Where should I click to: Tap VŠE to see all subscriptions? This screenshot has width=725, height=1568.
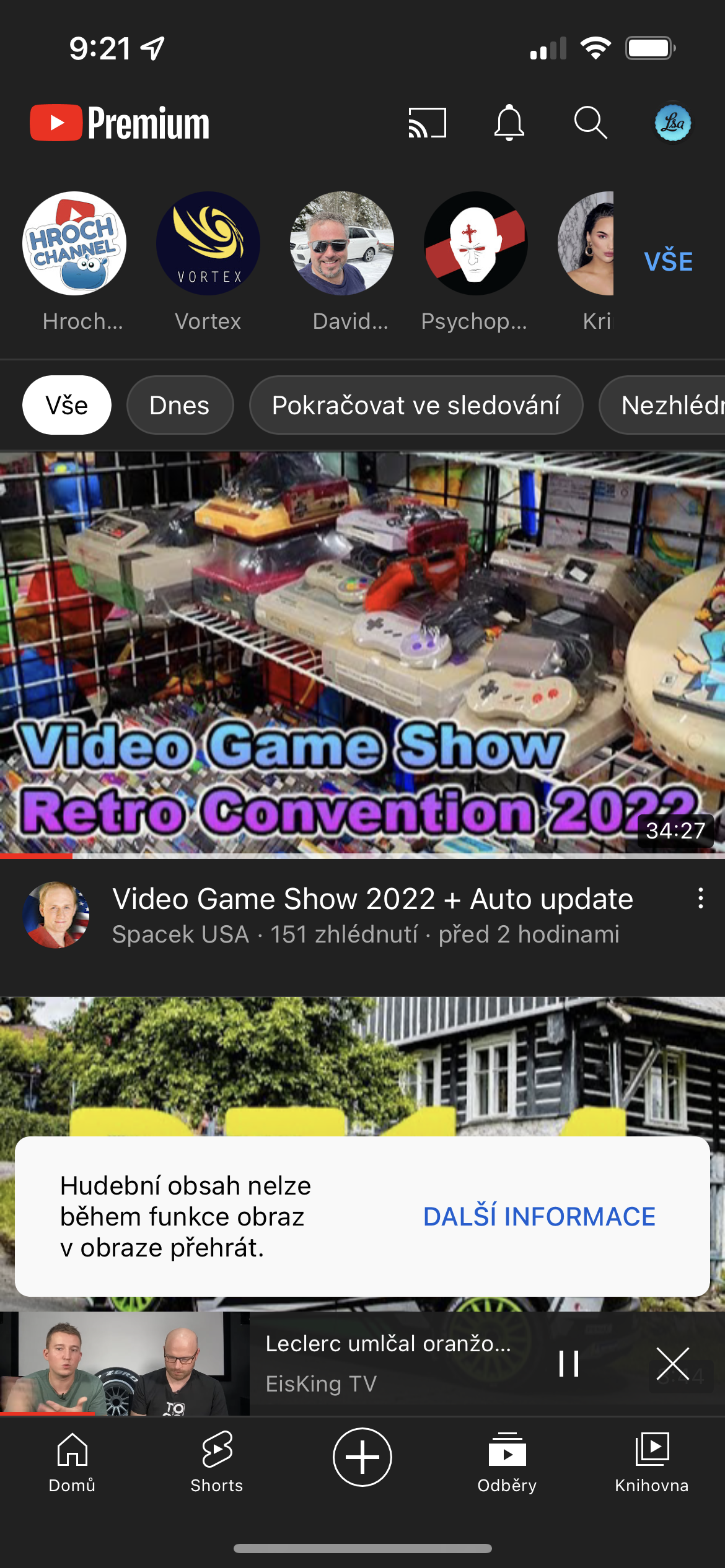pyautogui.click(x=668, y=261)
